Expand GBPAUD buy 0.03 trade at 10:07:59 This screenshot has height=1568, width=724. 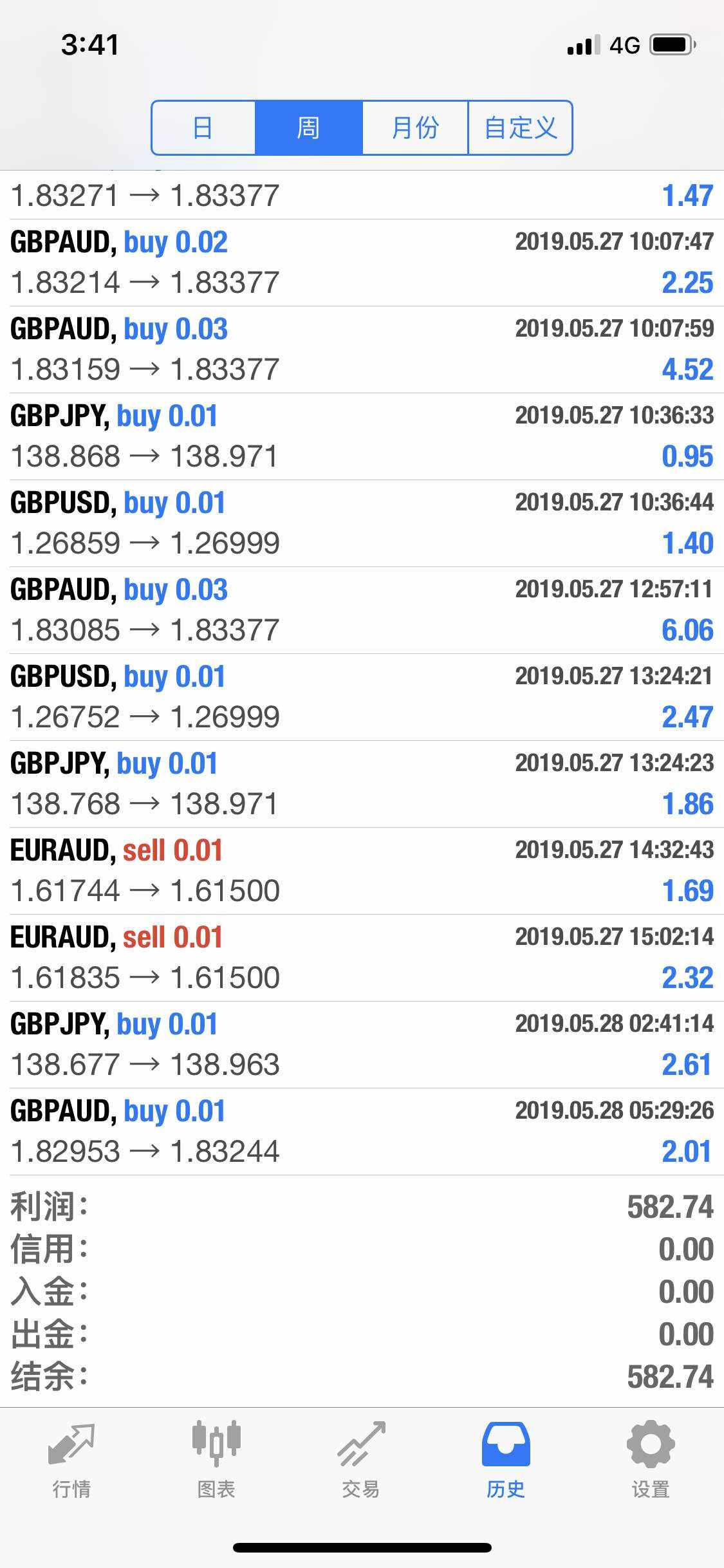point(362,350)
